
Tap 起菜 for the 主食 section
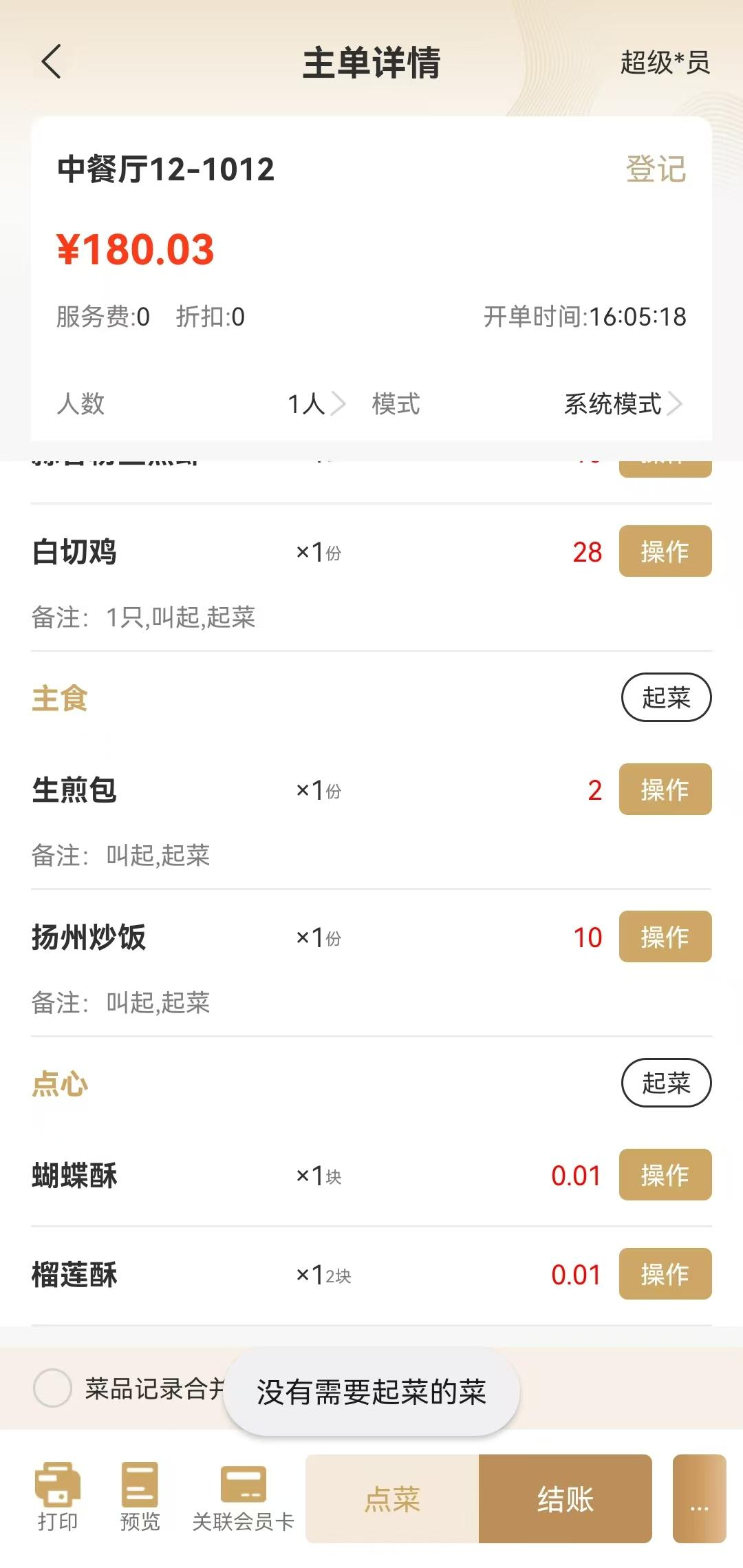point(666,697)
